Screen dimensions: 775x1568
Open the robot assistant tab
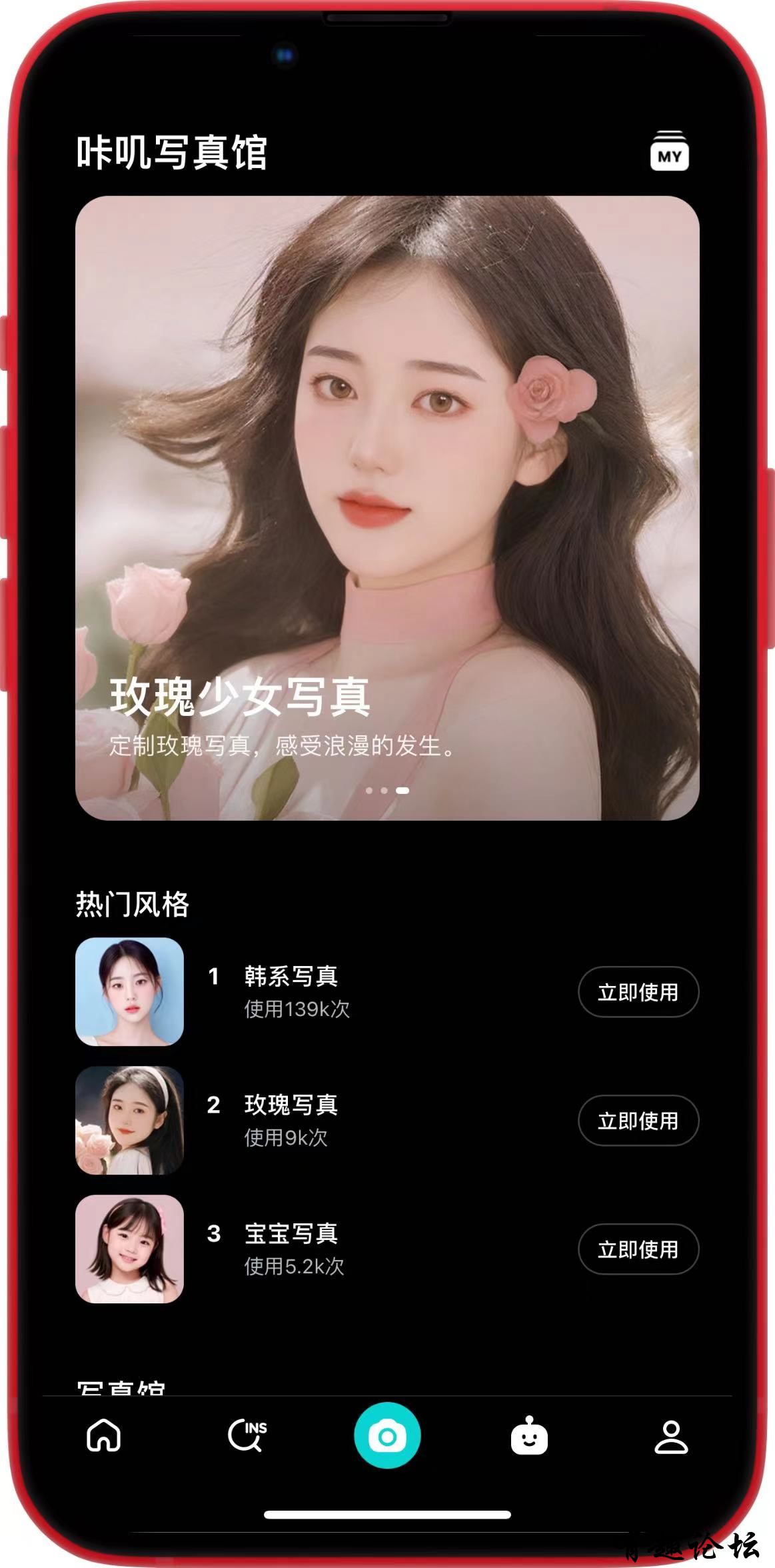click(529, 1435)
